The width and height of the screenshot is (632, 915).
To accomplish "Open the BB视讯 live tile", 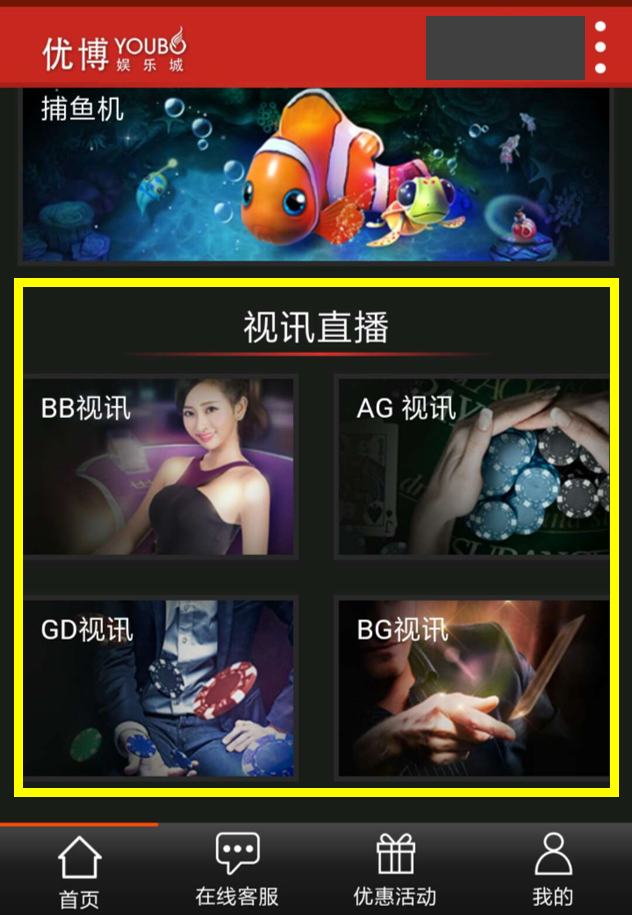I will pyautogui.click(x=160, y=466).
